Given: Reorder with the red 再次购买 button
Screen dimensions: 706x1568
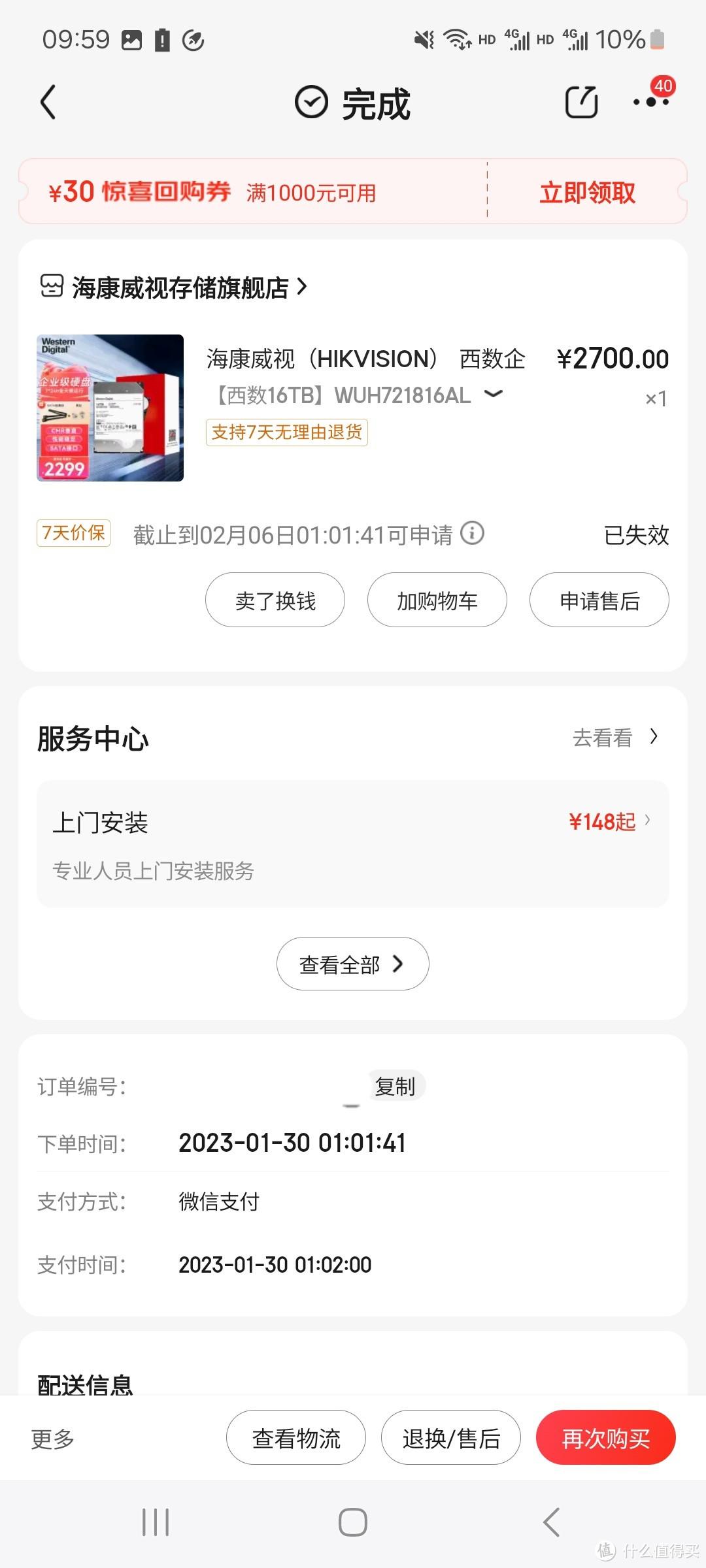Looking at the screenshot, I should [x=605, y=1438].
